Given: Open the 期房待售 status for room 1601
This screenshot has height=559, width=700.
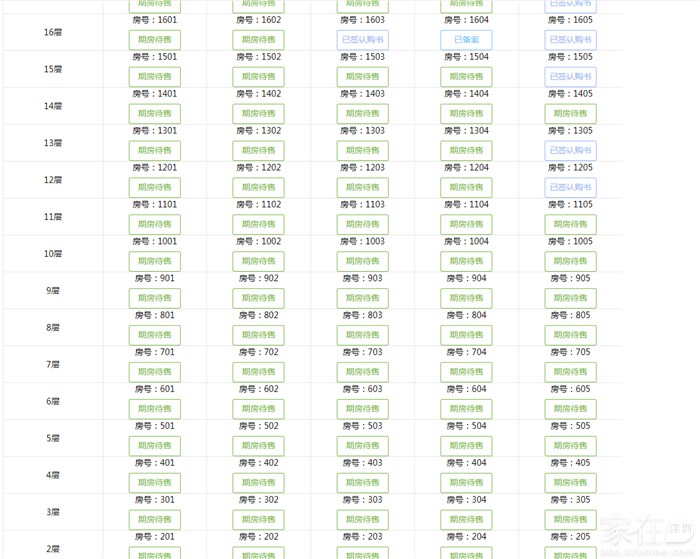Looking at the screenshot, I should [154, 40].
